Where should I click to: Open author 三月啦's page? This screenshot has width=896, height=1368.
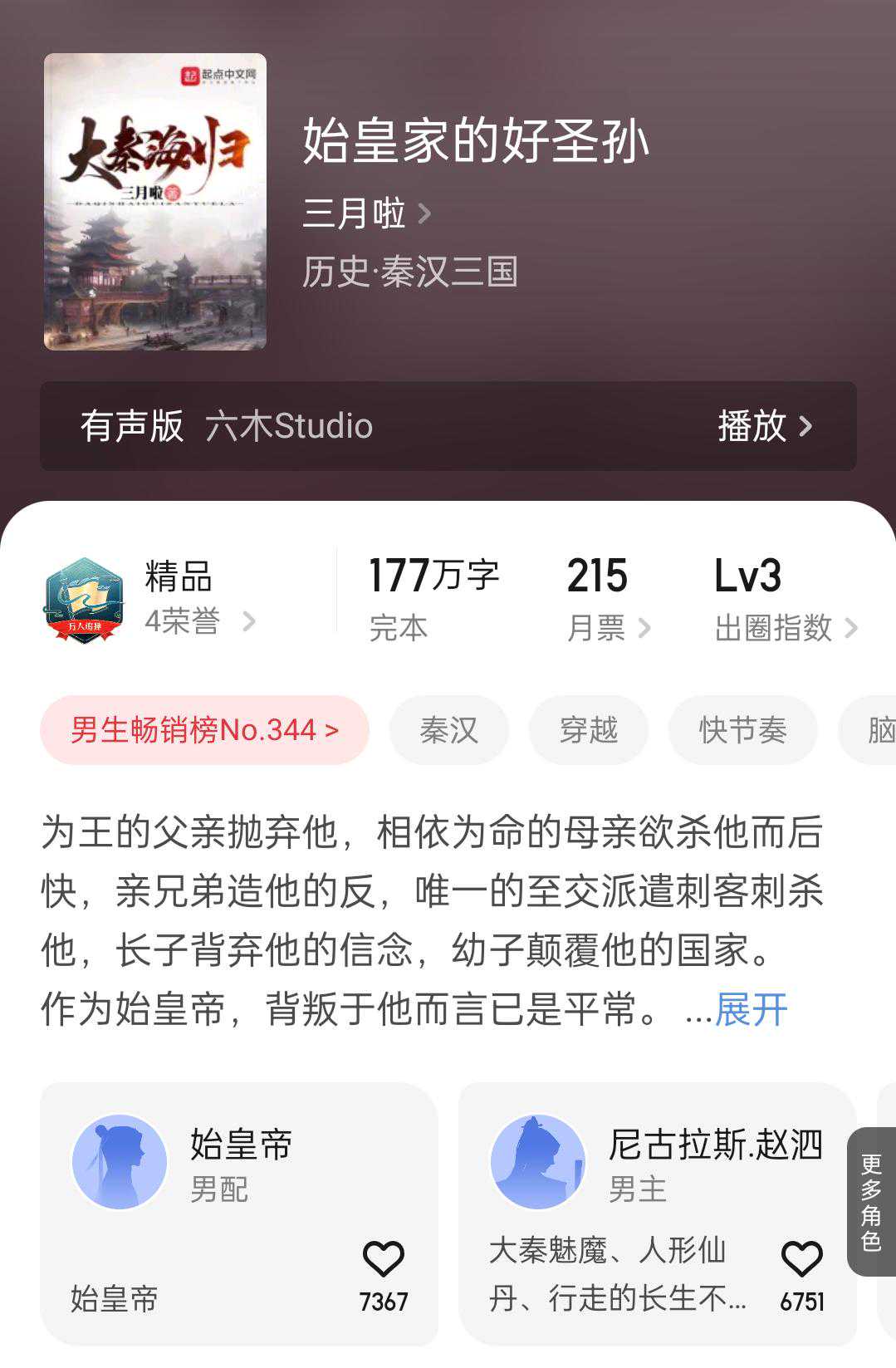366,213
